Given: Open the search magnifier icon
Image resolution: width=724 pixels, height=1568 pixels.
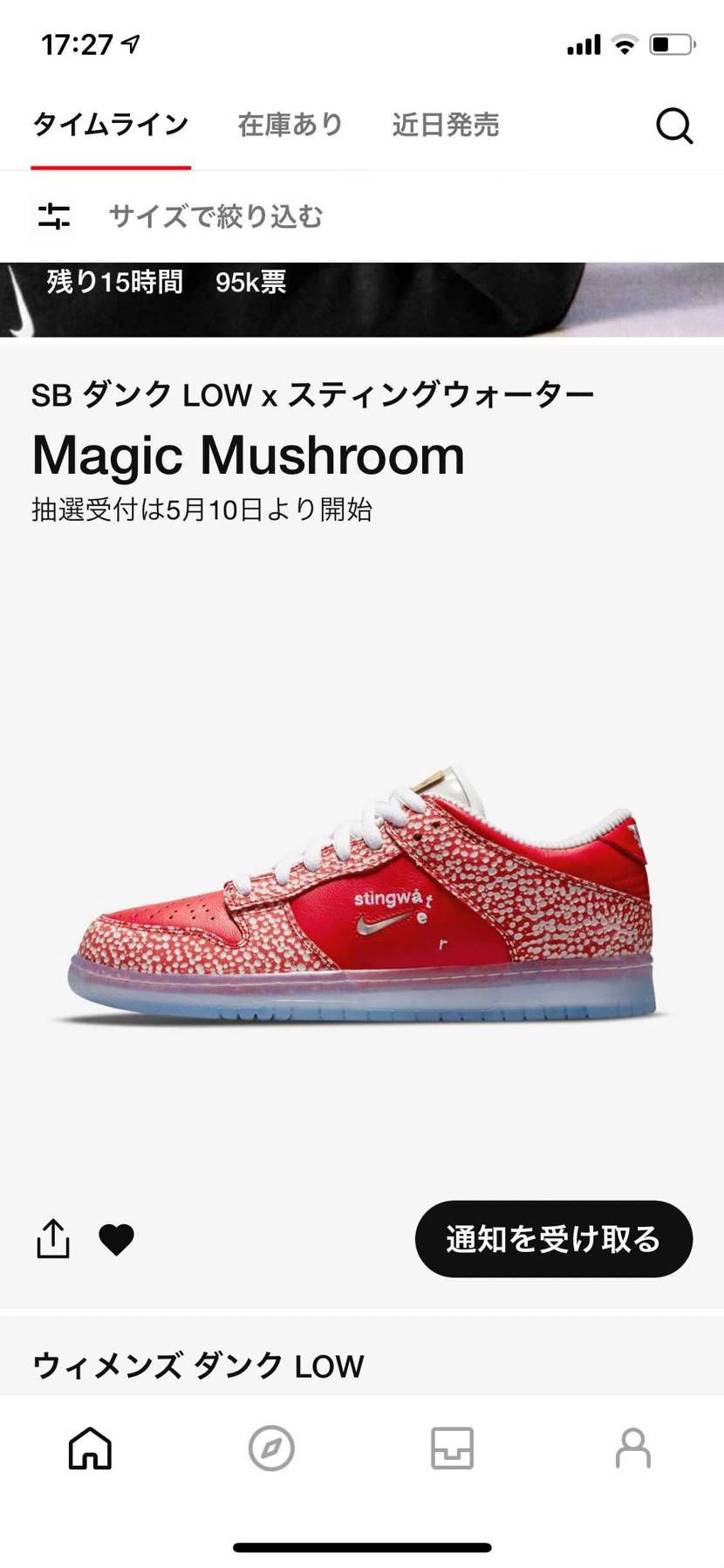Looking at the screenshot, I should pos(673,126).
